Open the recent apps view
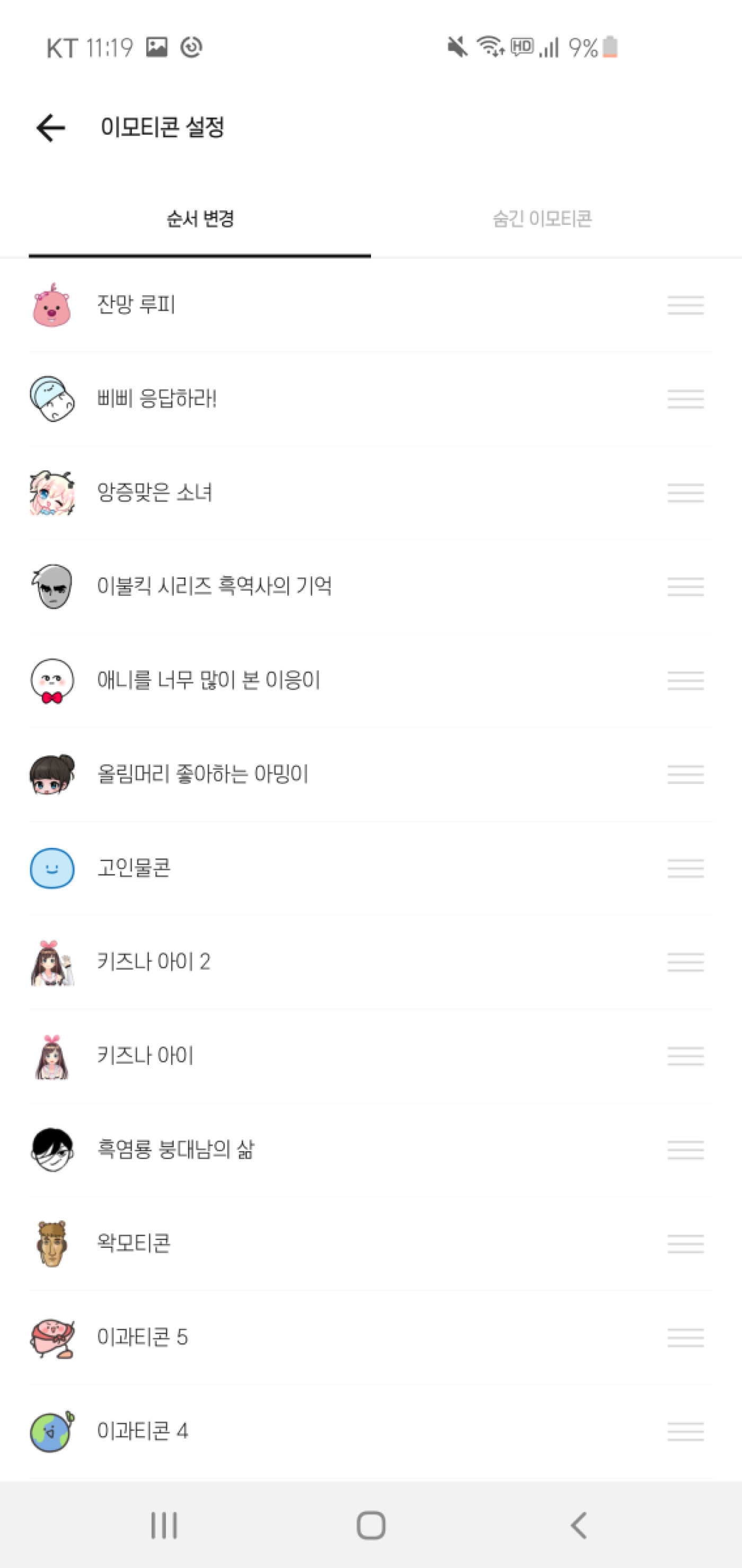This screenshot has height=1568, width=742. click(164, 1526)
